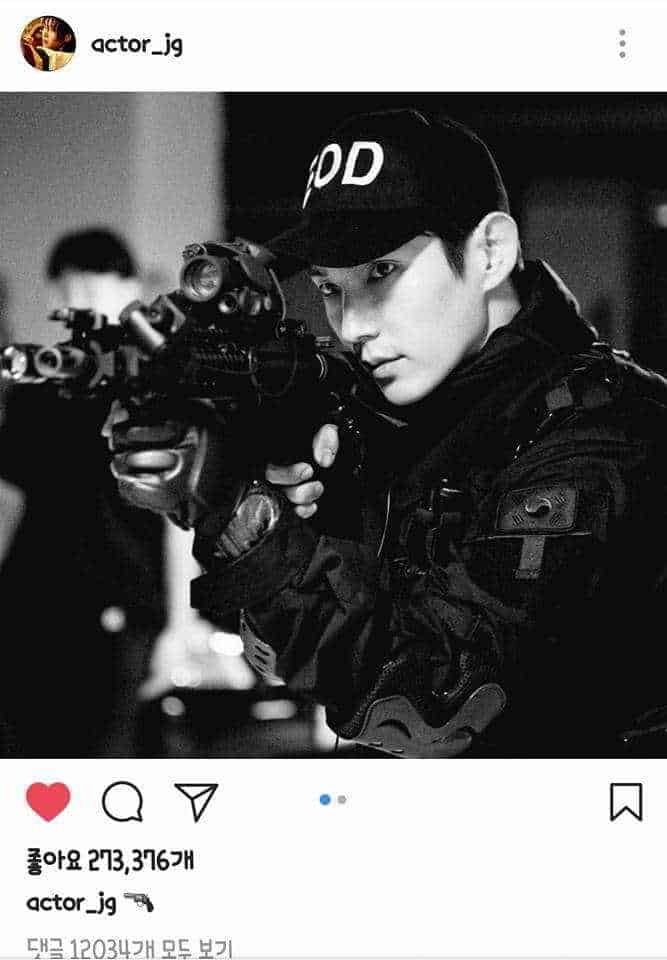
Task: Tap actor_jg username in the caption
Action: 71,904
